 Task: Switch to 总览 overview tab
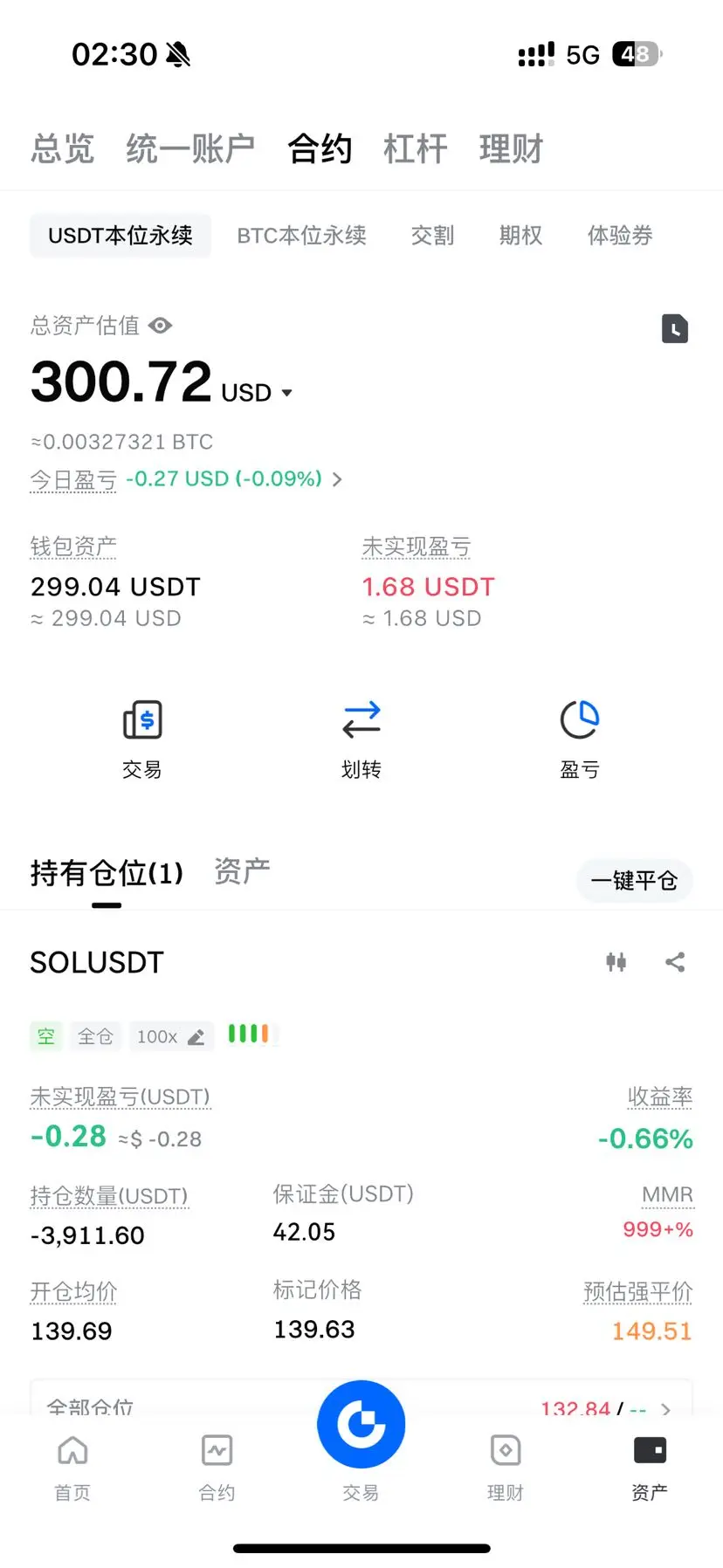click(x=62, y=148)
